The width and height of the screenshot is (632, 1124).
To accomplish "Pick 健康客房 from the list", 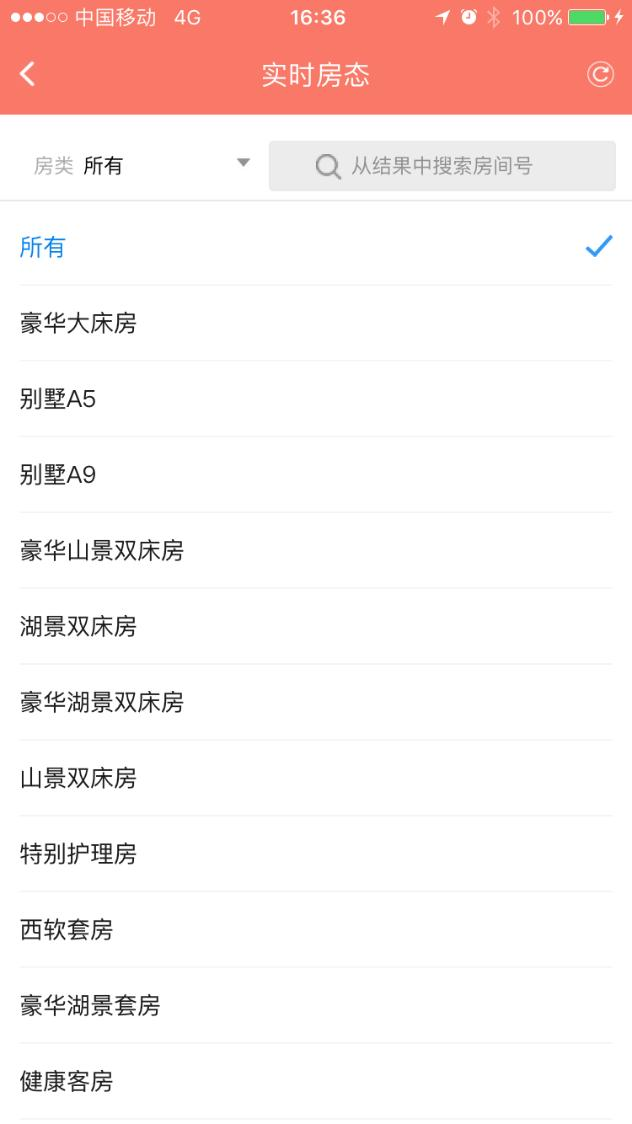I will (316, 1082).
